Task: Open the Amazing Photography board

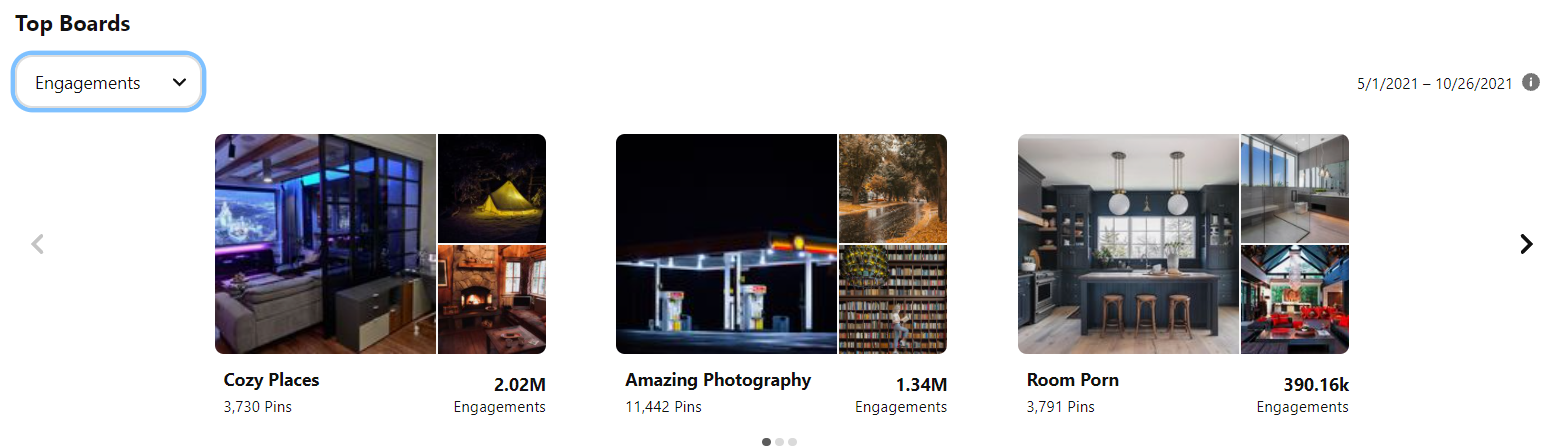Action: click(x=781, y=244)
